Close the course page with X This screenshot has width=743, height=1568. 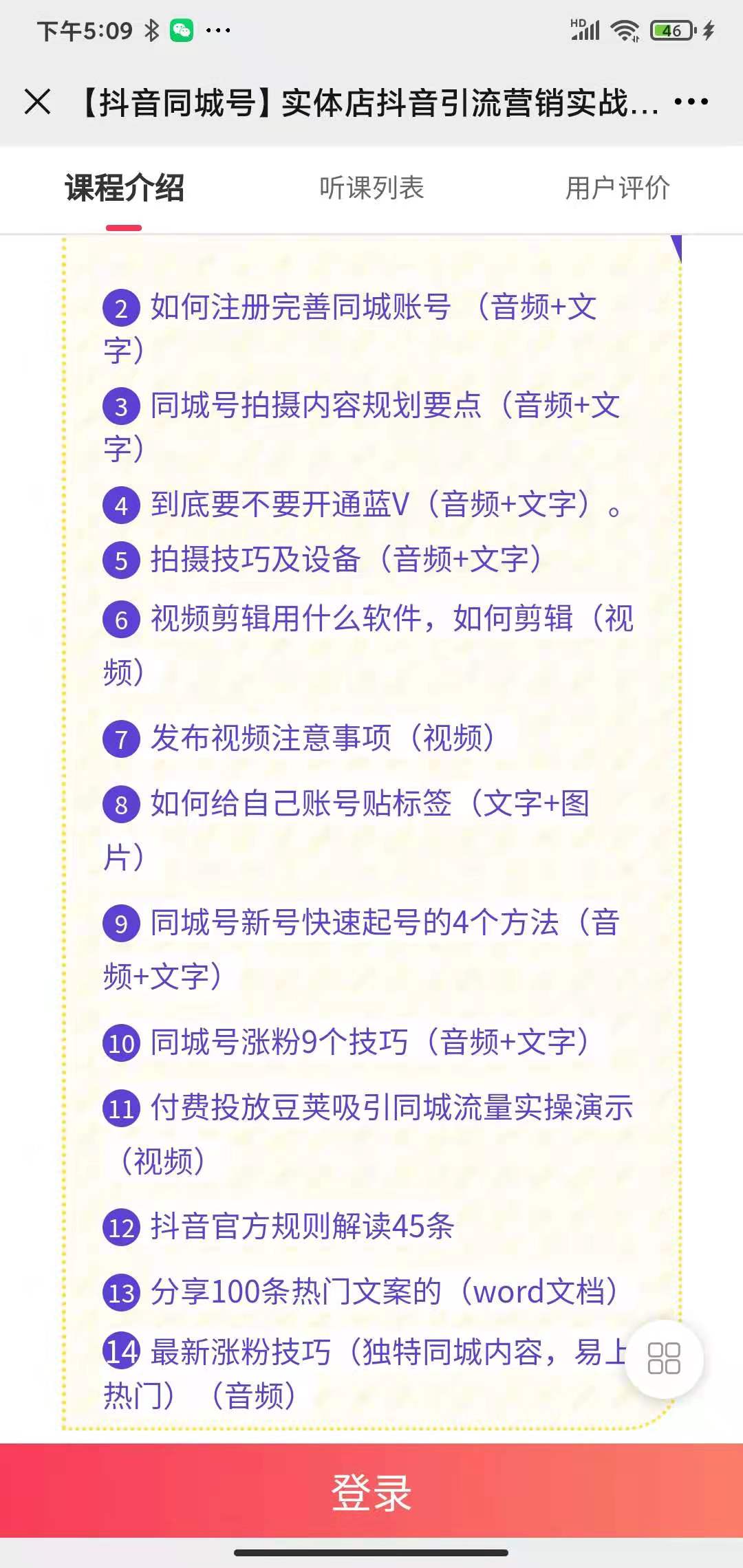(38, 102)
